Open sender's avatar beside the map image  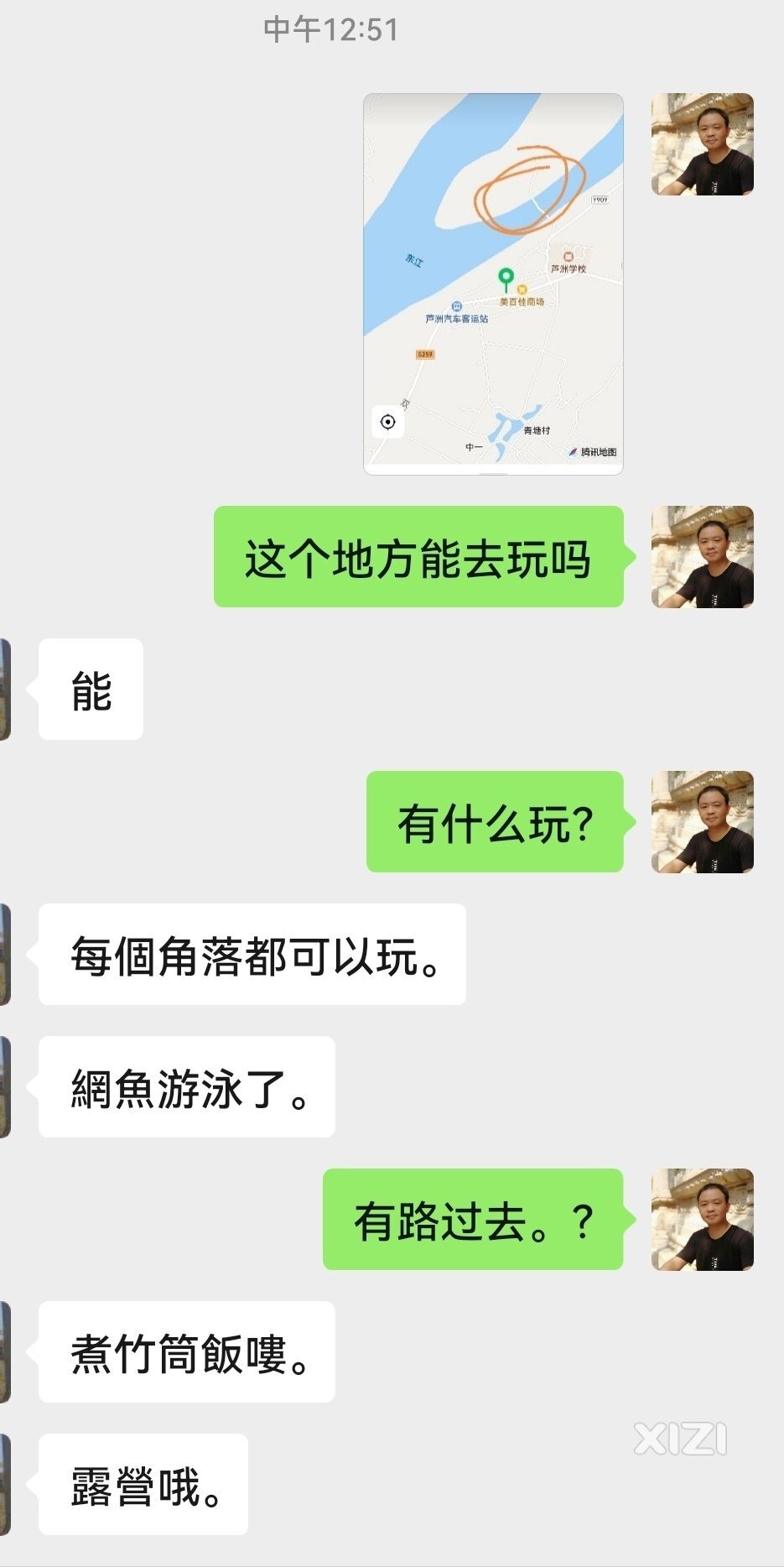pyautogui.click(x=702, y=144)
